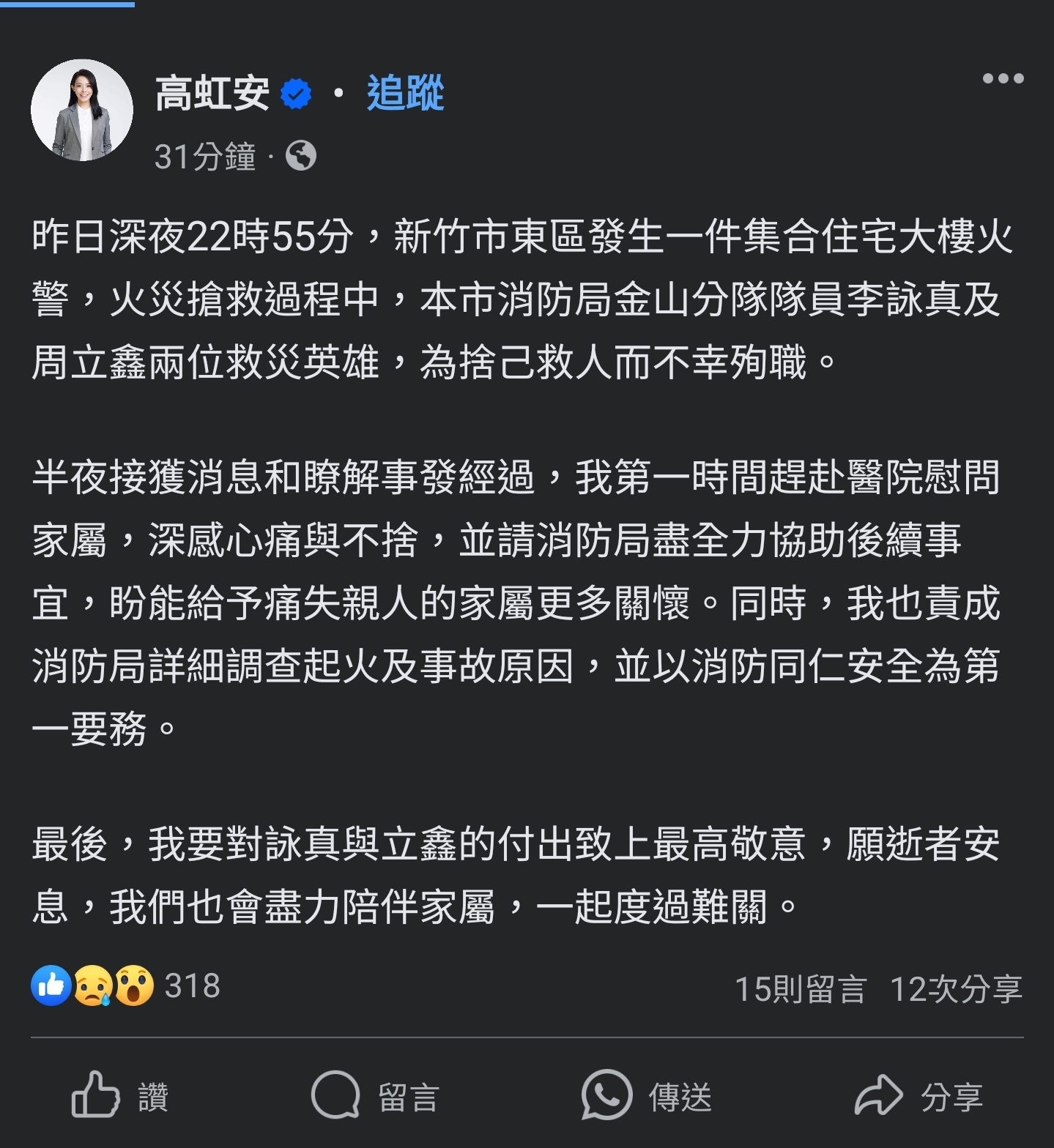Viewport: 1054px width, 1148px height.
Task: Send the post via 傳送
Action: tap(646, 1096)
